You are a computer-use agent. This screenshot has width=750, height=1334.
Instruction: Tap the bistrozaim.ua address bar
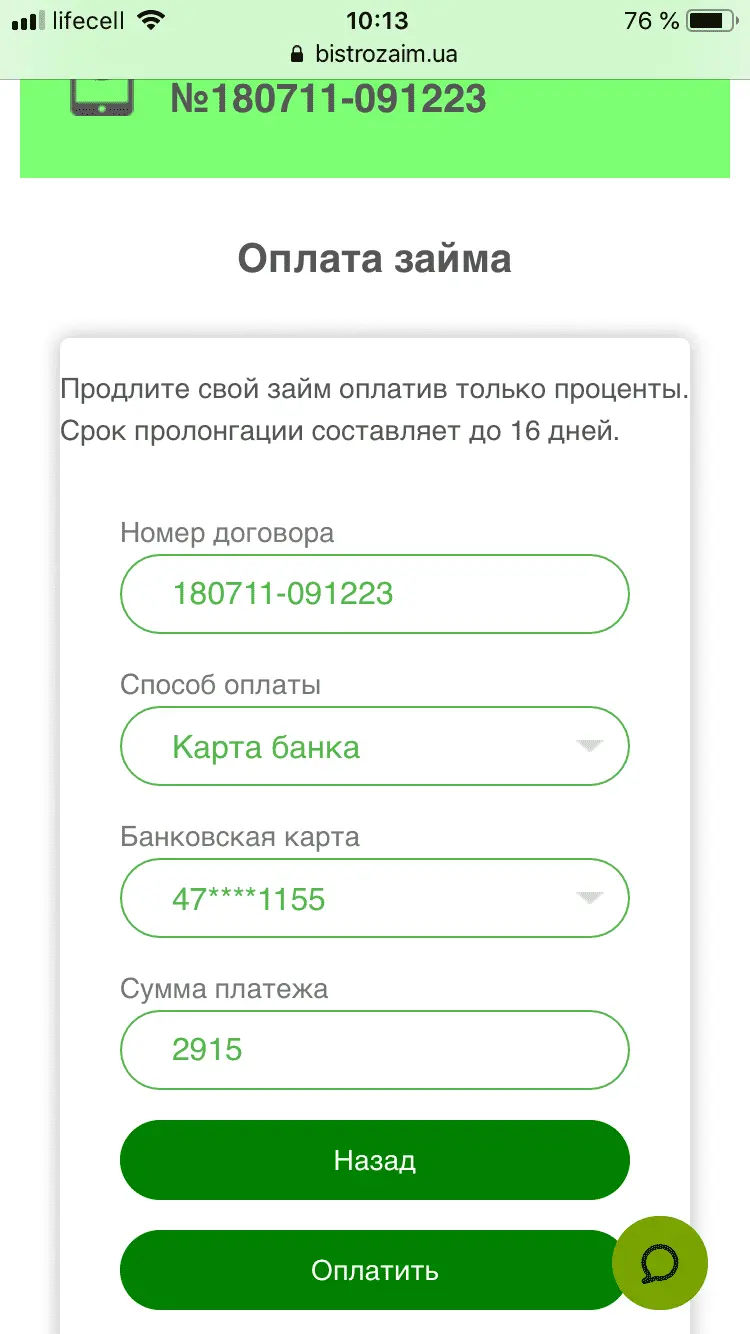374,54
